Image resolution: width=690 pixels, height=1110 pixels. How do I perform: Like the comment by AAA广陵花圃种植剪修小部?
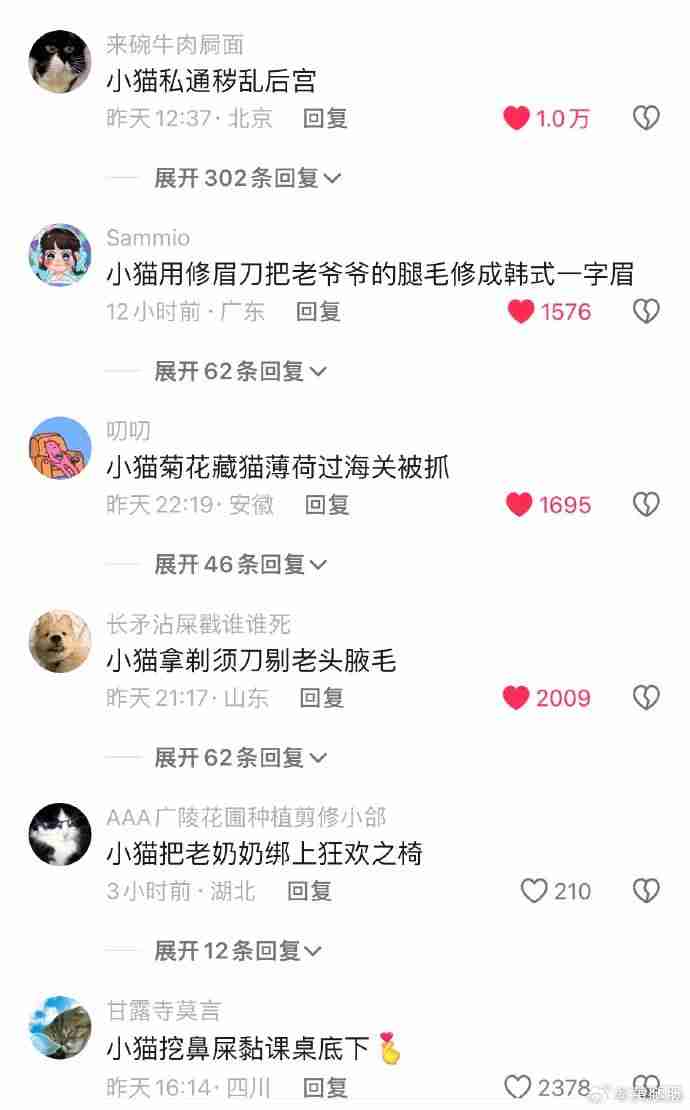coord(535,891)
